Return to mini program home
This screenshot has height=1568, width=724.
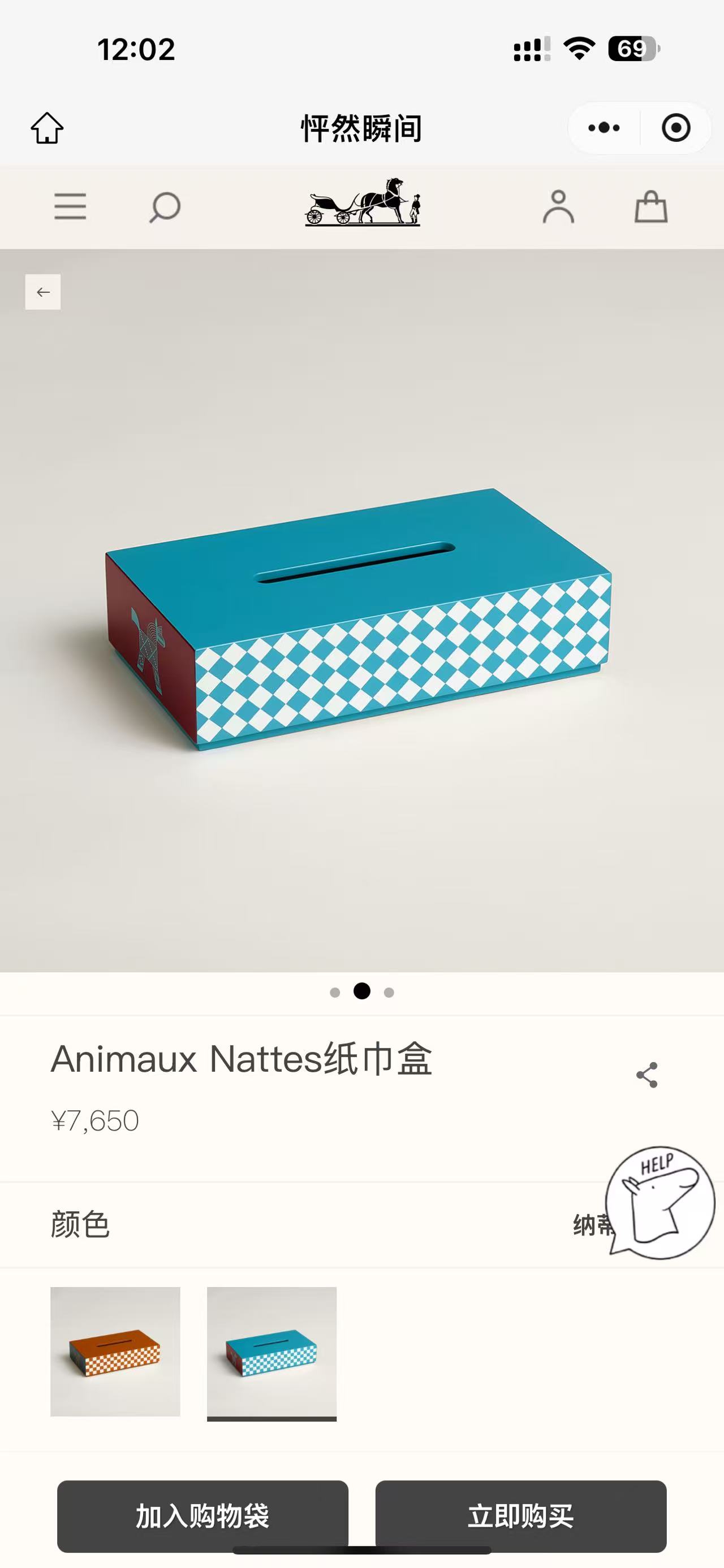[x=47, y=128]
